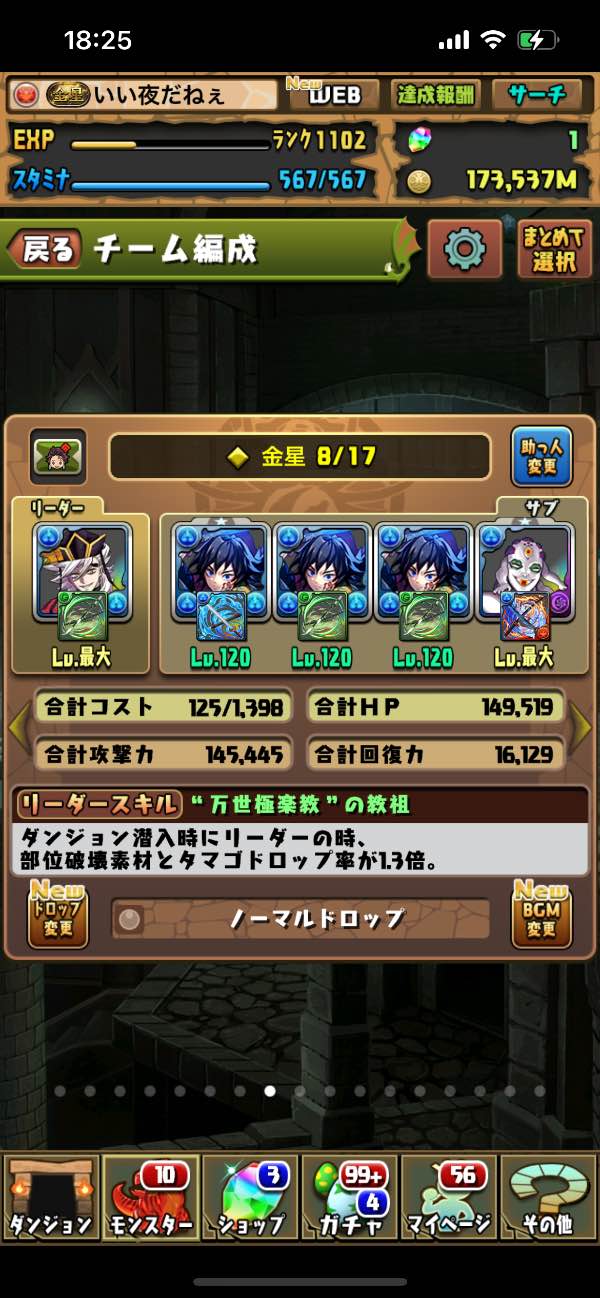The width and height of the screenshot is (600, 1298).
Task: Tap BGM変更 button
Action: pos(542,914)
